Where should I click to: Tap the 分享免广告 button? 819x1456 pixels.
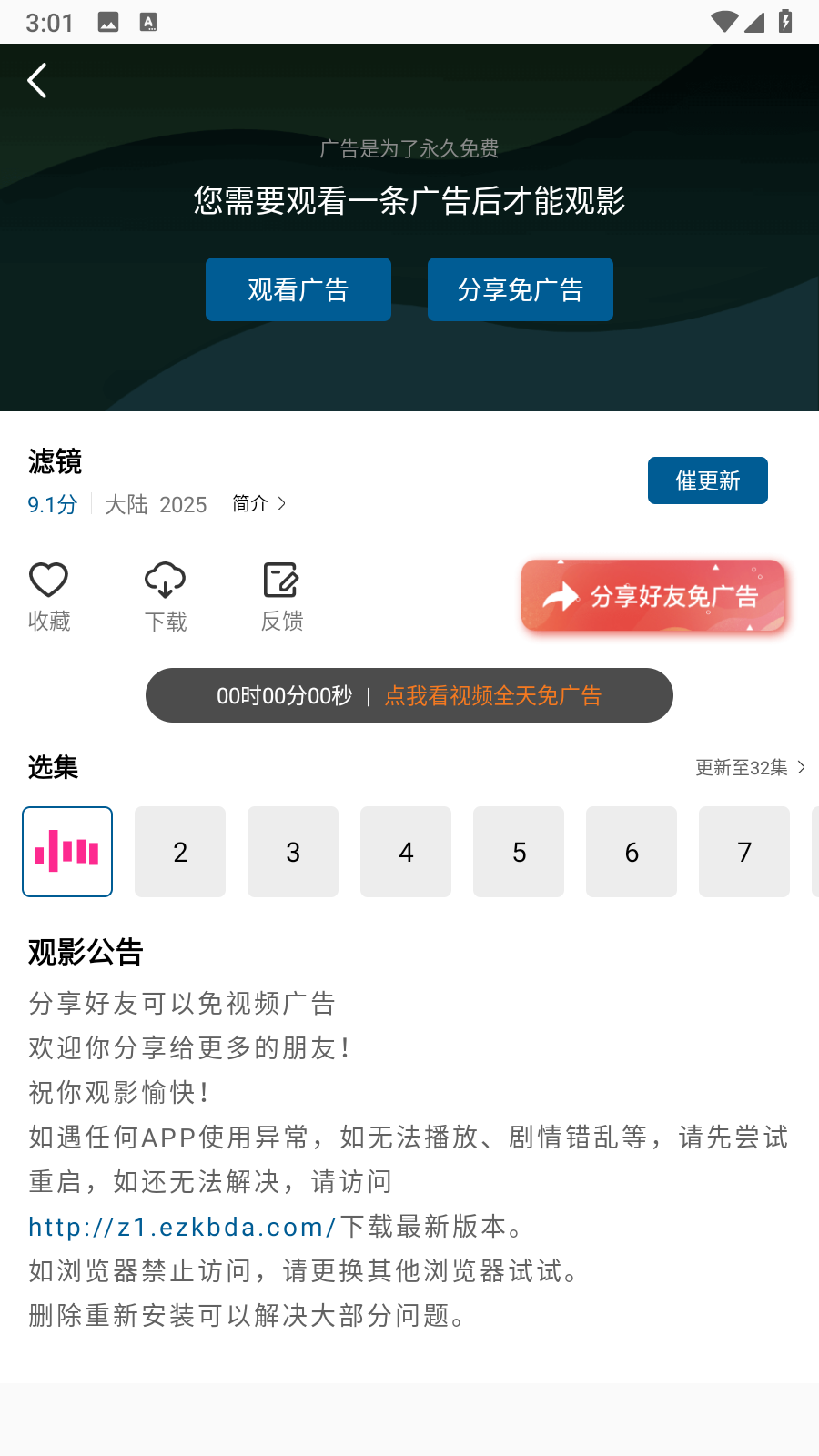click(x=520, y=289)
